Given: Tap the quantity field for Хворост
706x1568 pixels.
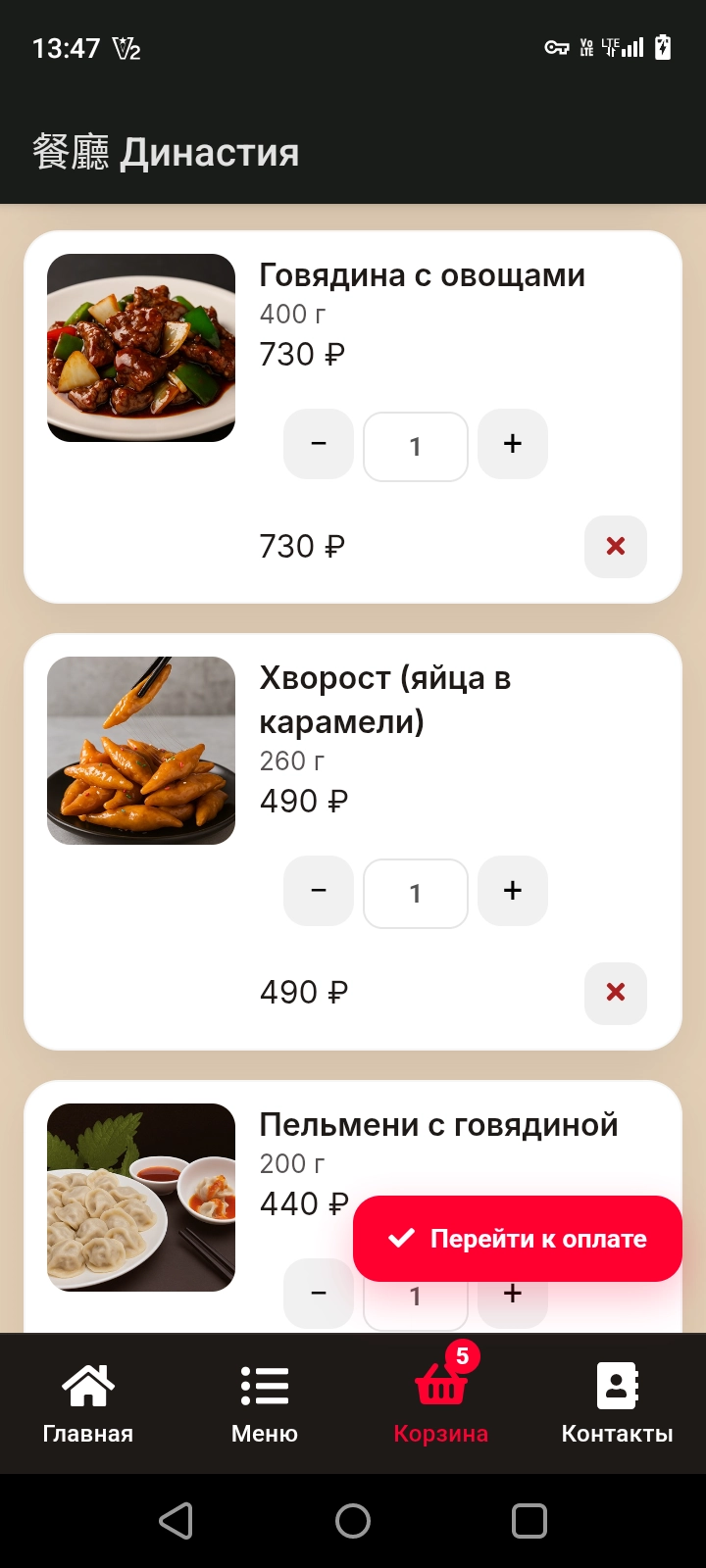Looking at the screenshot, I should point(416,893).
